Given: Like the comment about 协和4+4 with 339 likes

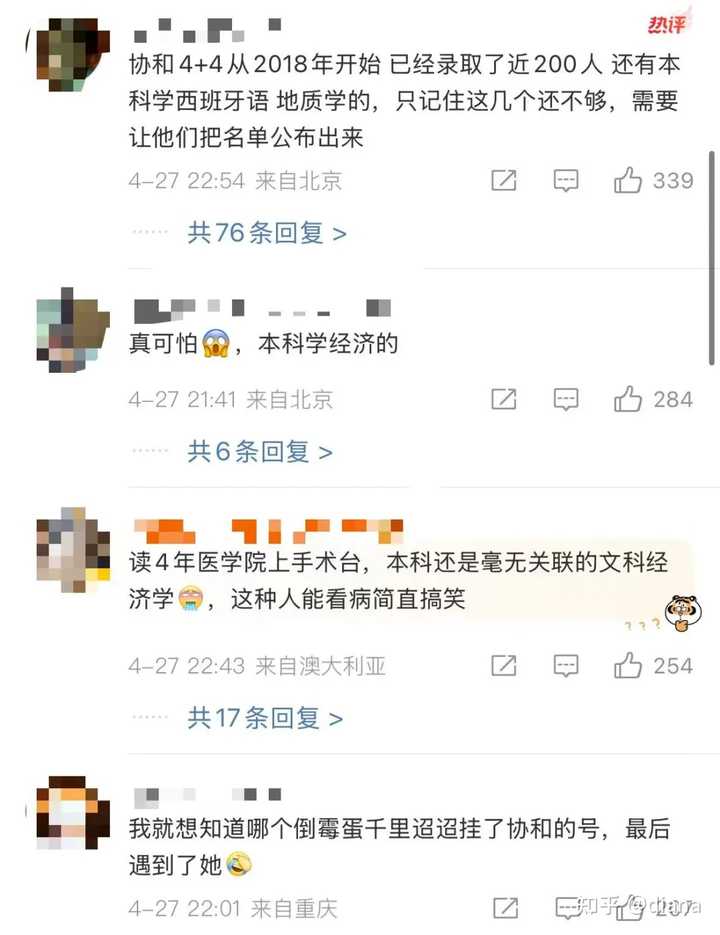Looking at the screenshot, I should click(629, 181).
